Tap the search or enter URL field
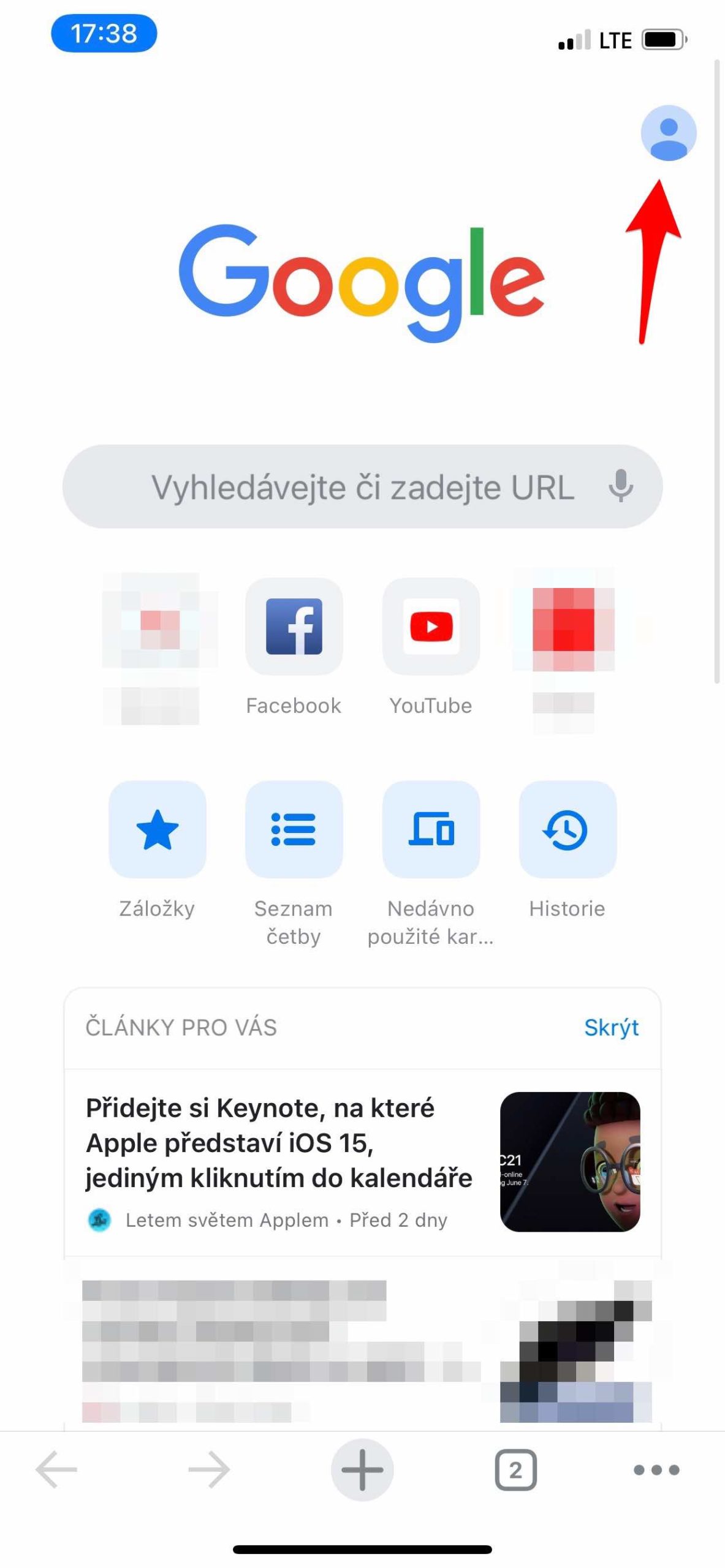 [x=343, y=487]
